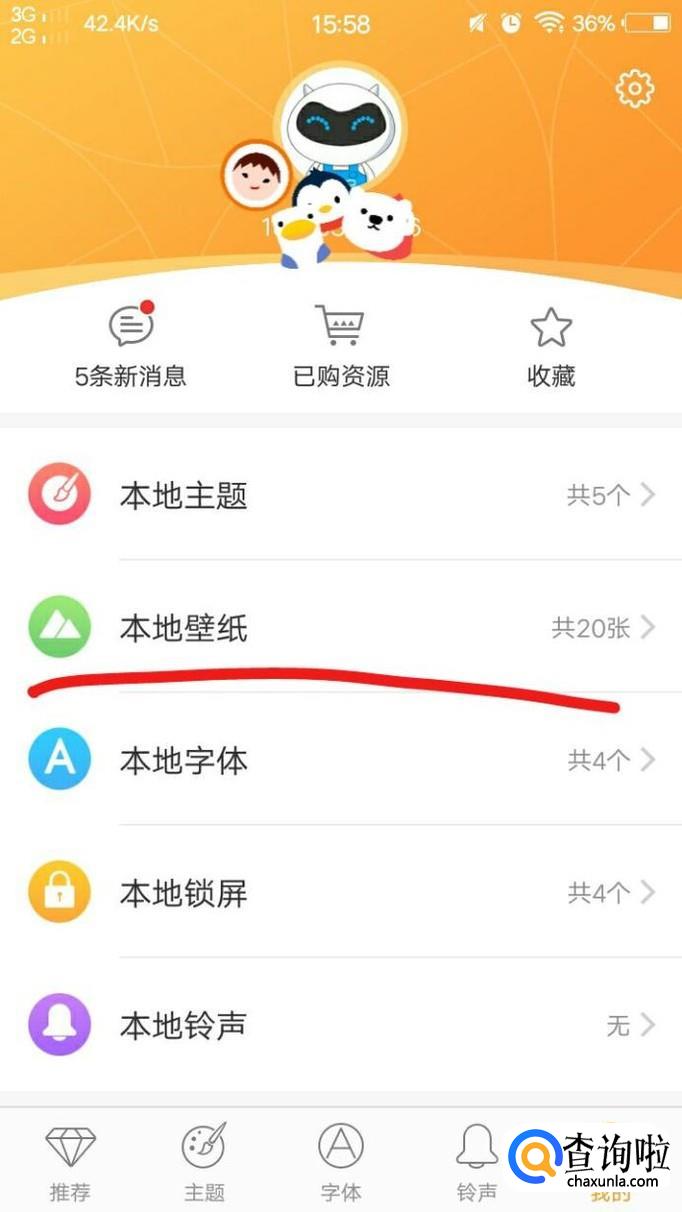Open the settings gear icon
This screenshot has width=682, height=1212.
634,89
